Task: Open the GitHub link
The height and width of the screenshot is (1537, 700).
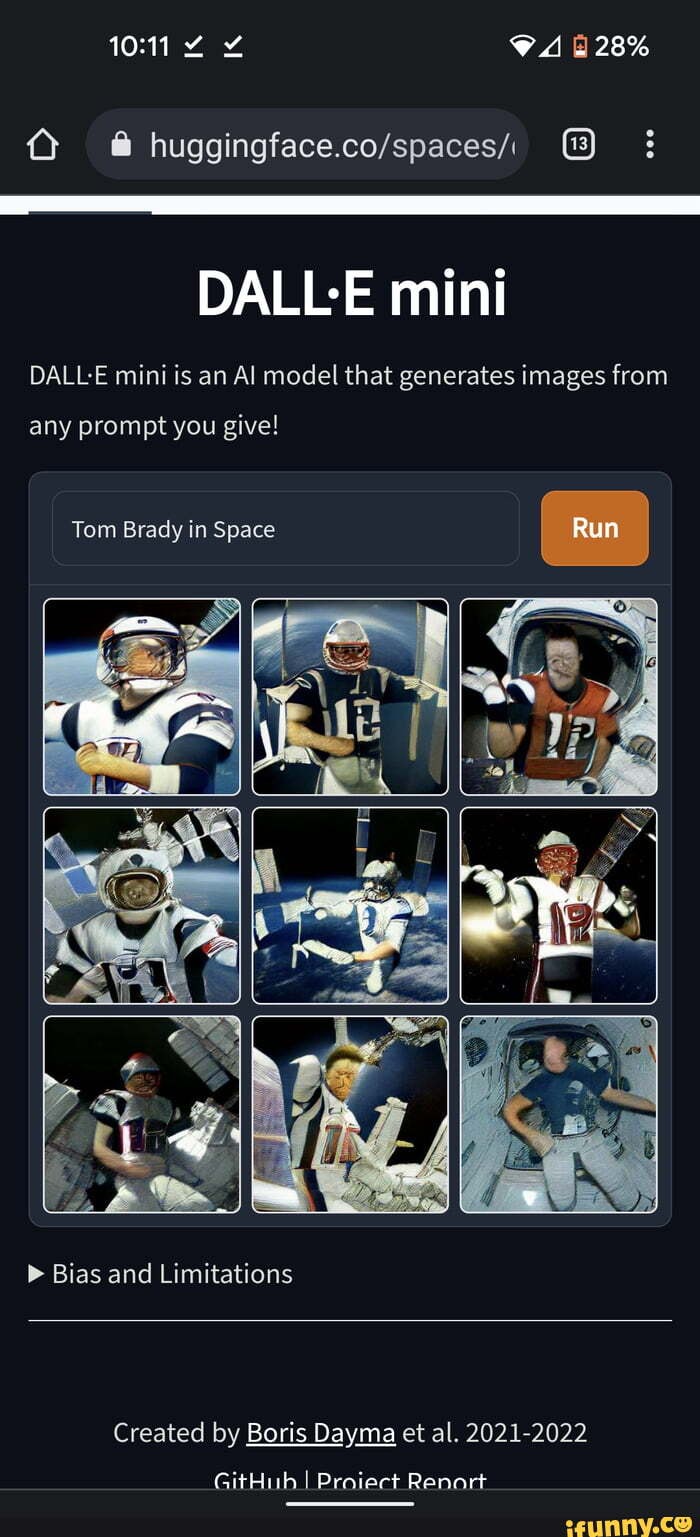Action: pyautogui.click(x=256, y=1480)
